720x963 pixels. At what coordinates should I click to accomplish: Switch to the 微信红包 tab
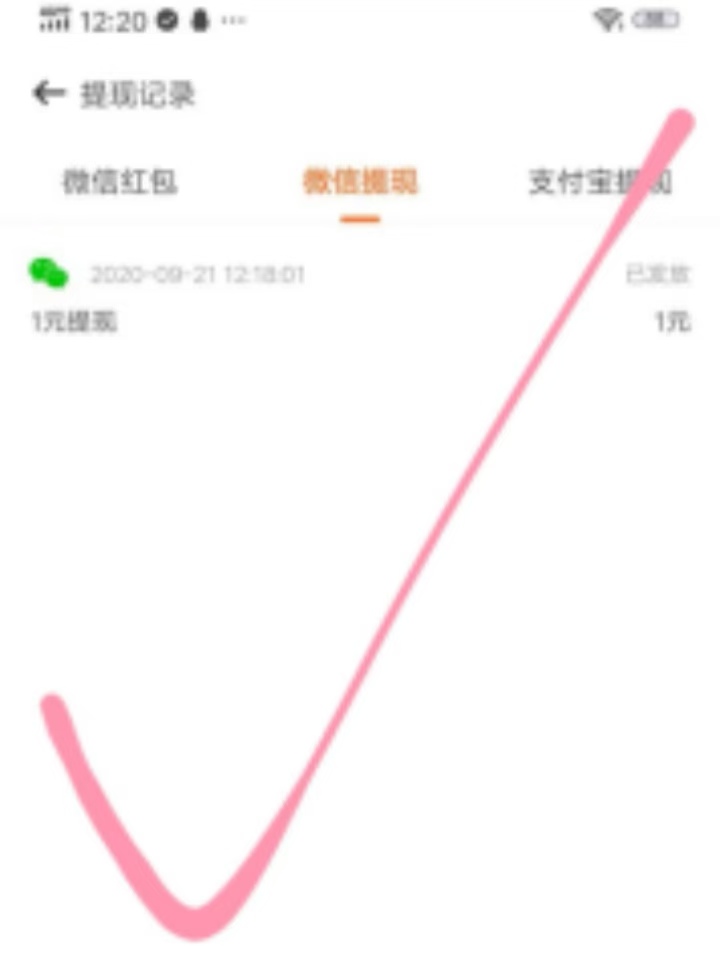120,182
